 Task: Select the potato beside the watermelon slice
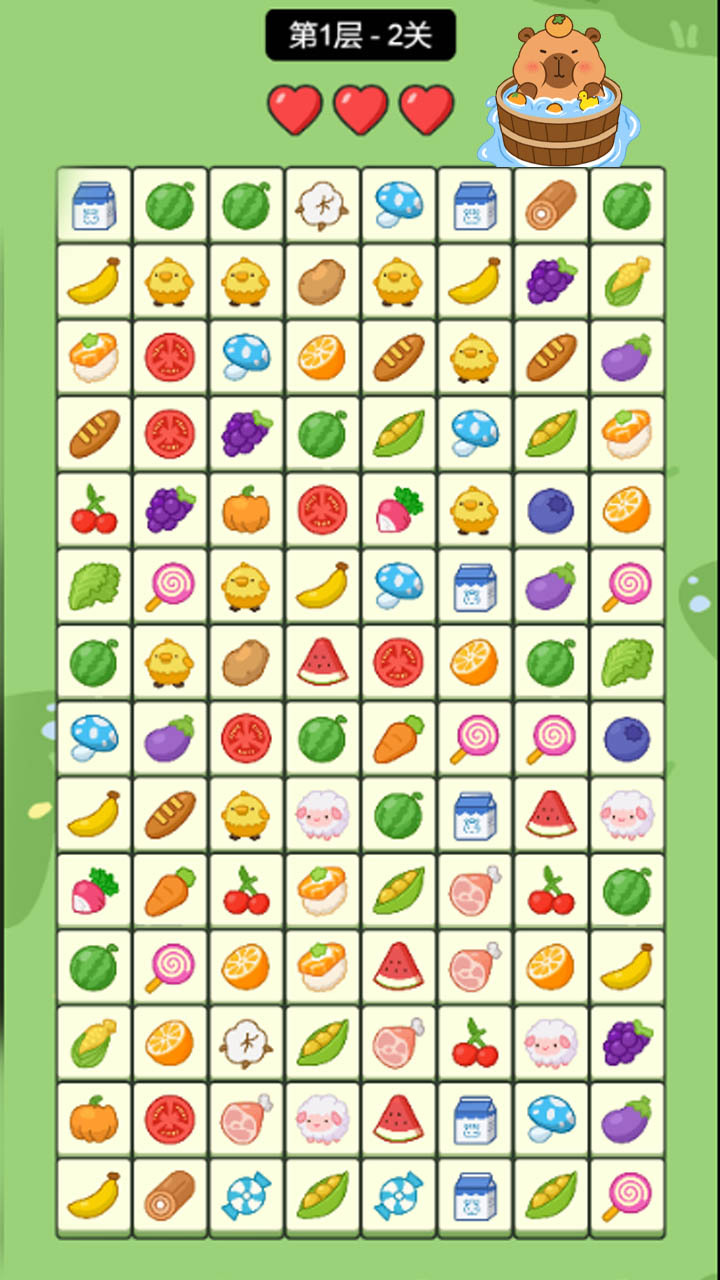click(x=246, y=662)
